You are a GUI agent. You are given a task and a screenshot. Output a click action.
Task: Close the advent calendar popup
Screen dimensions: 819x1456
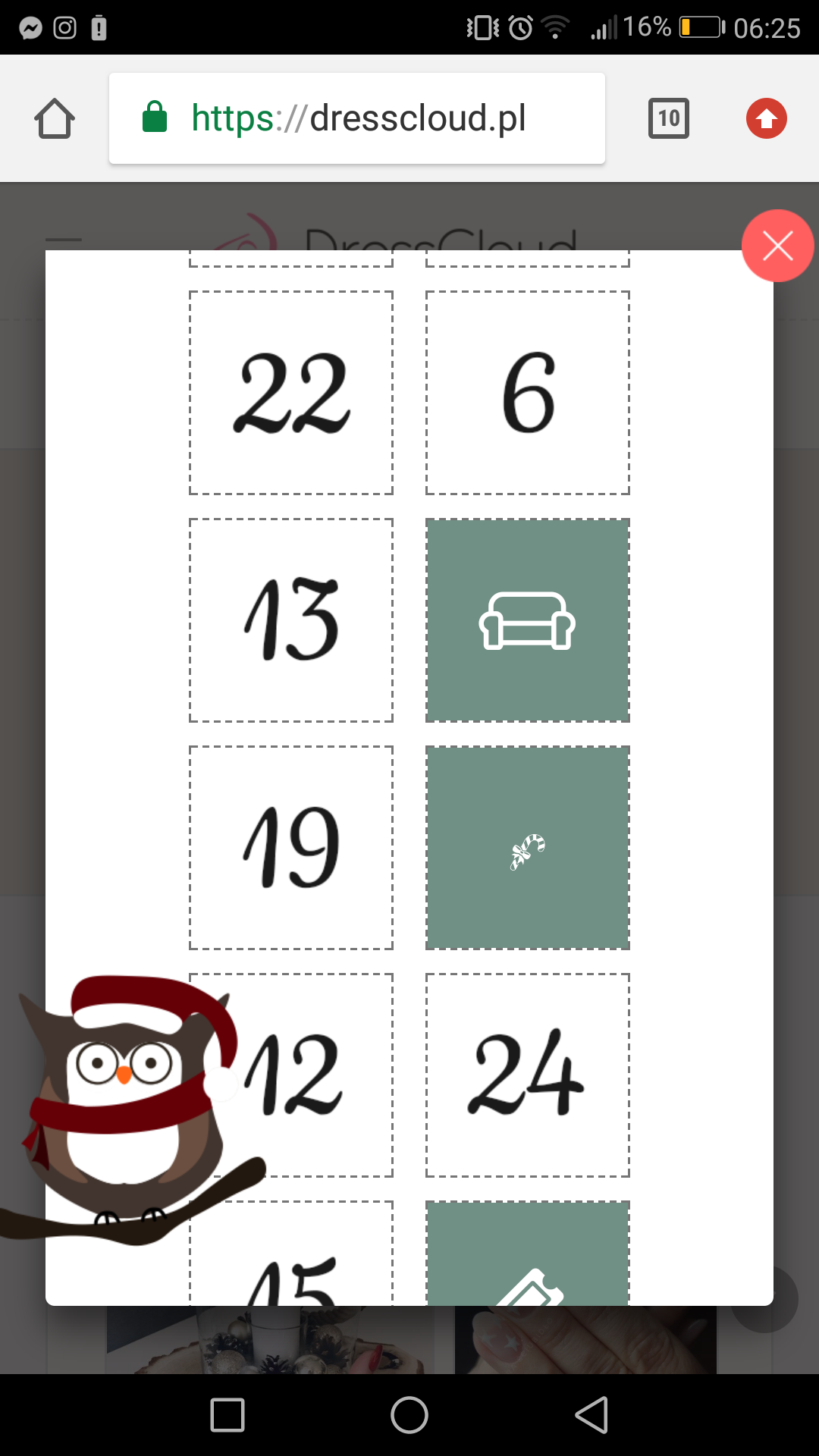(x=777, y=246)
